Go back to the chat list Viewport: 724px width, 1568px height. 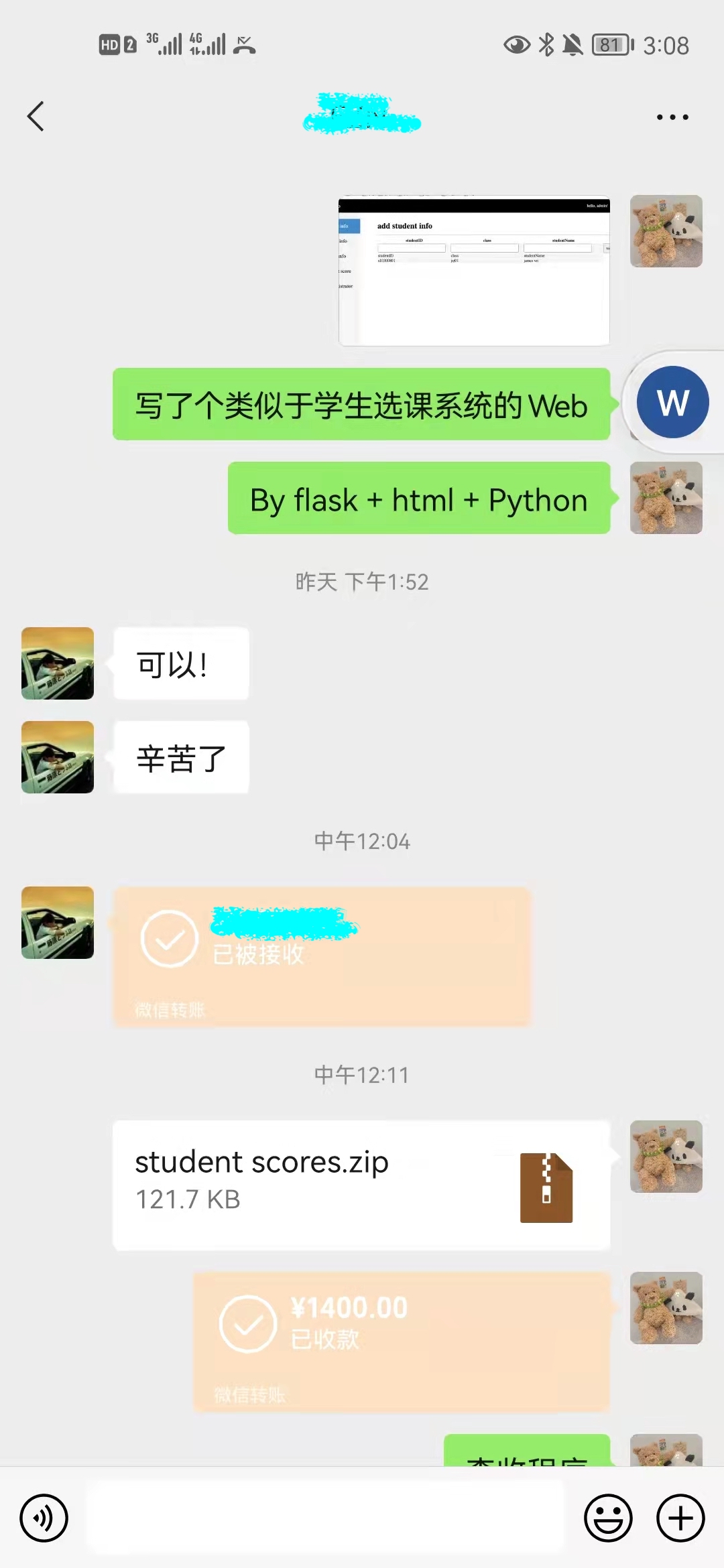tap(36, 117)
